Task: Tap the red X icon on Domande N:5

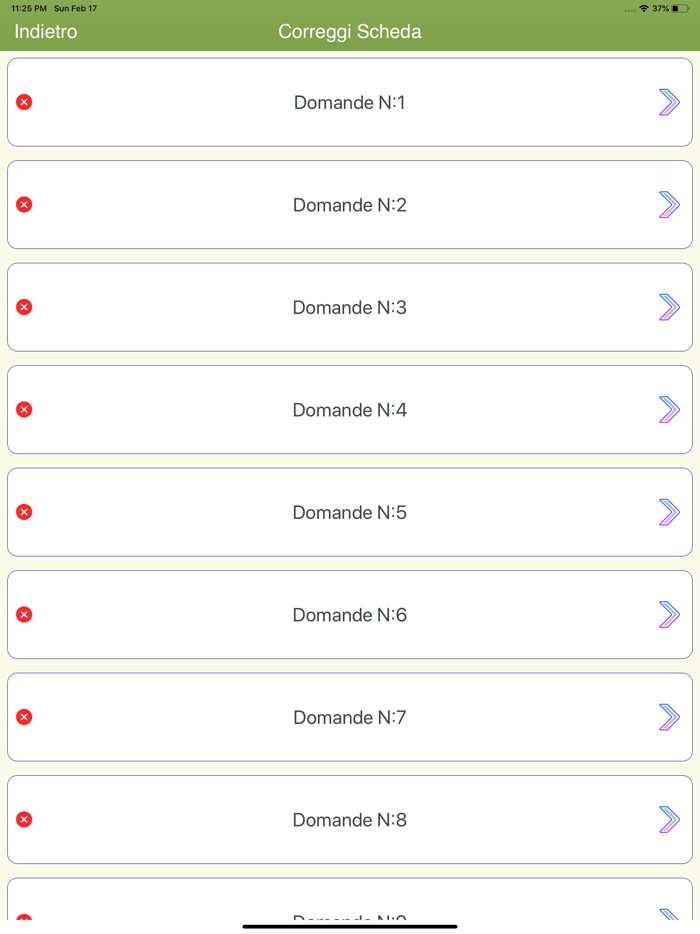Action: coord(24,512)
